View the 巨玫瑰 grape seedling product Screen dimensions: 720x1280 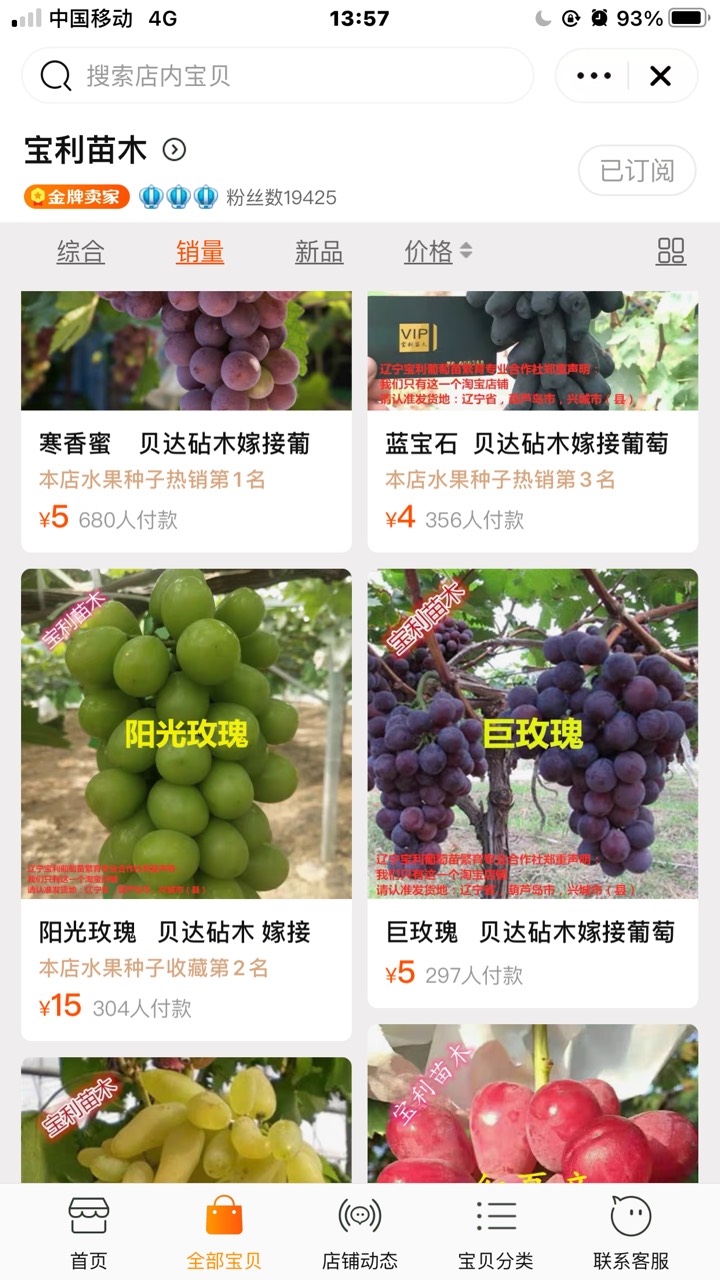pos(532,735)
